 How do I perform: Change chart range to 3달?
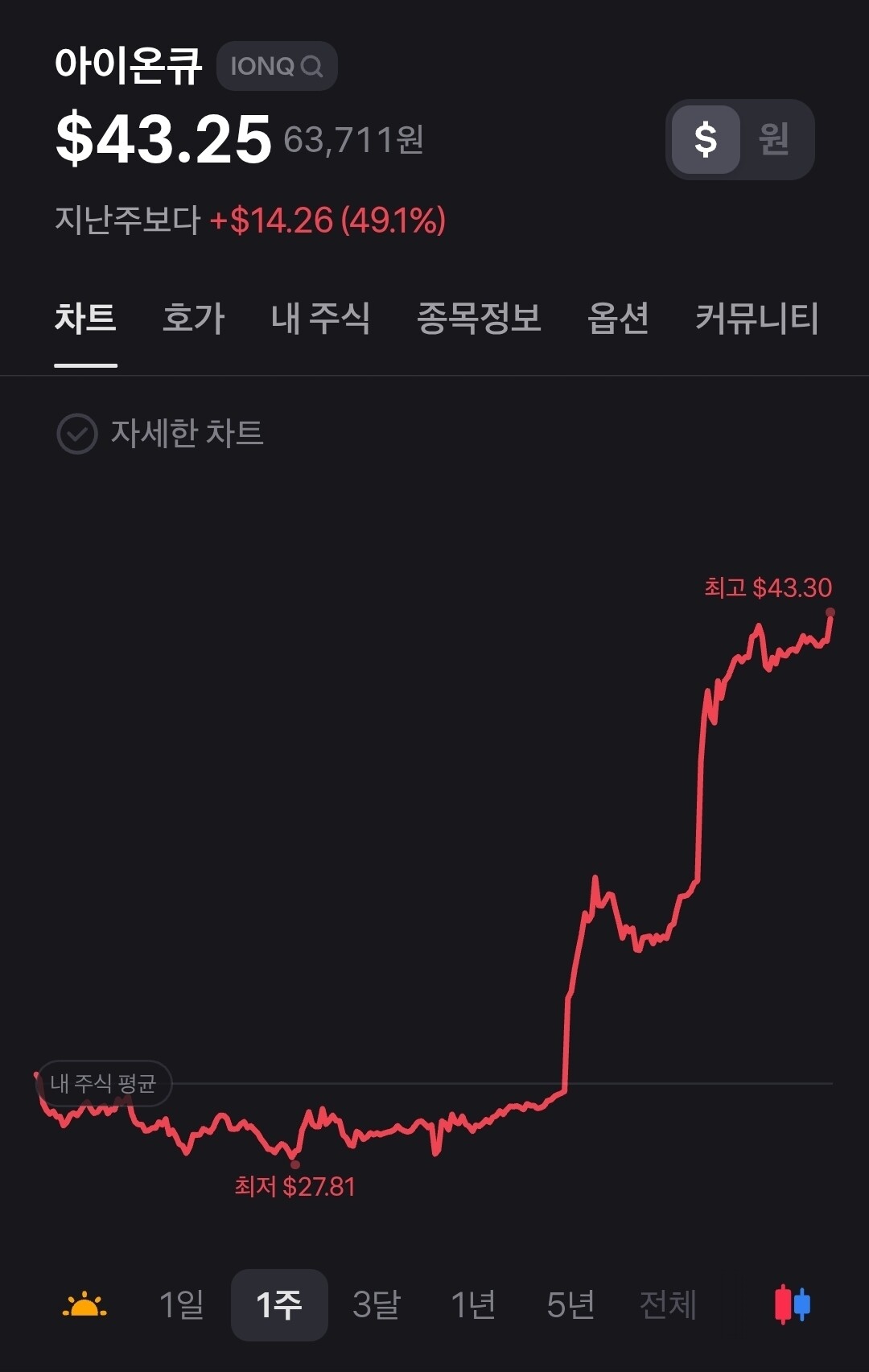(376, 1304)
